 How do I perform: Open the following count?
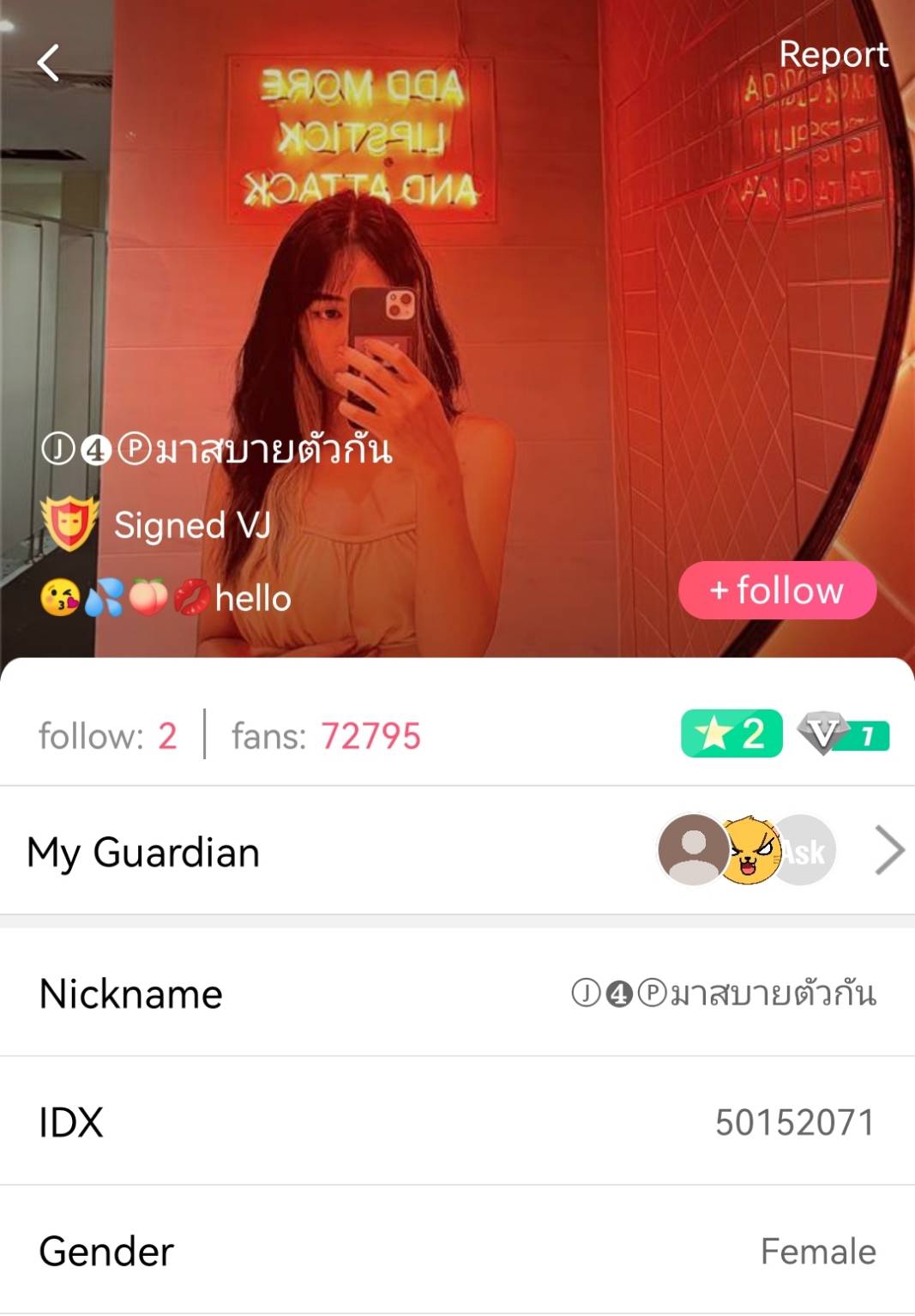tap(108, 736)
